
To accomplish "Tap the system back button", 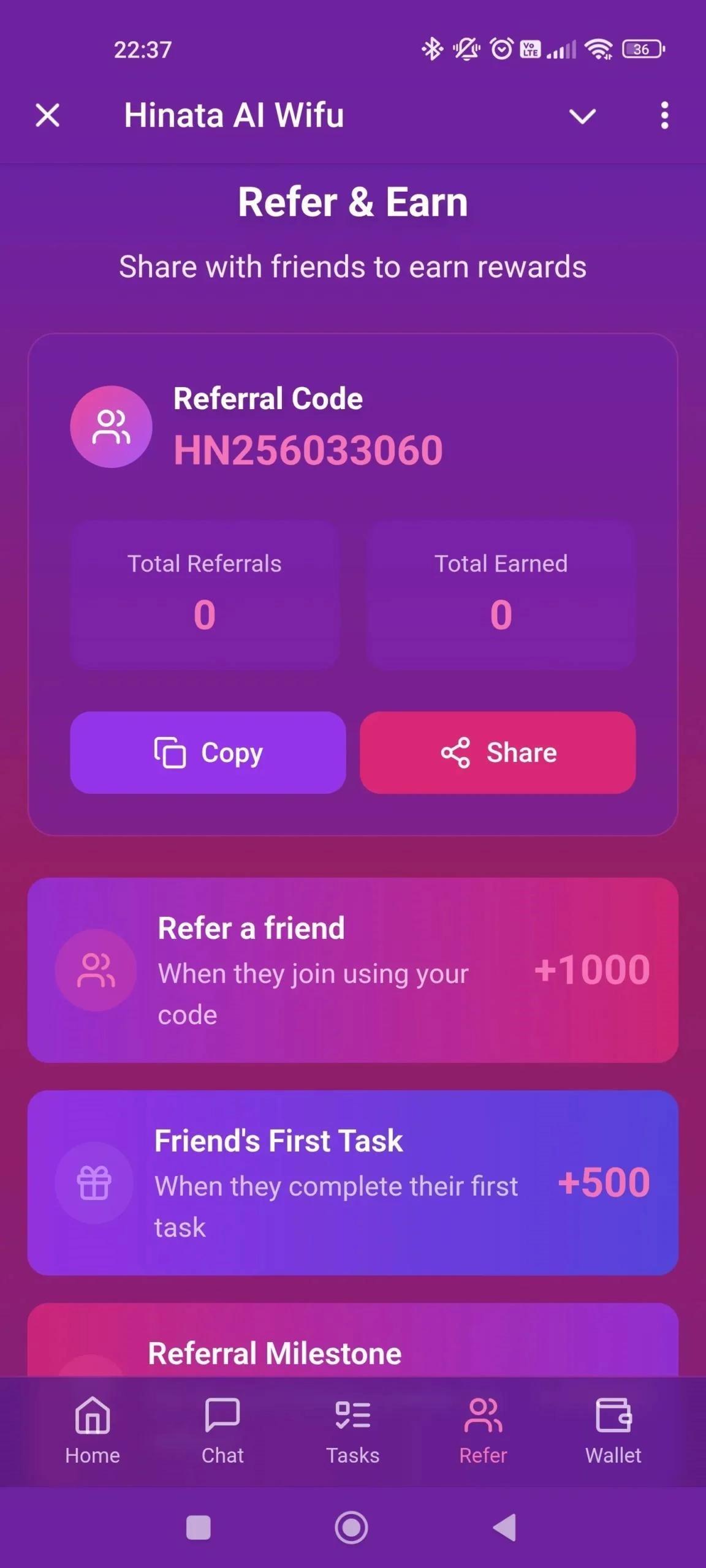I will pyautogui.click(x=505, y=1527).
